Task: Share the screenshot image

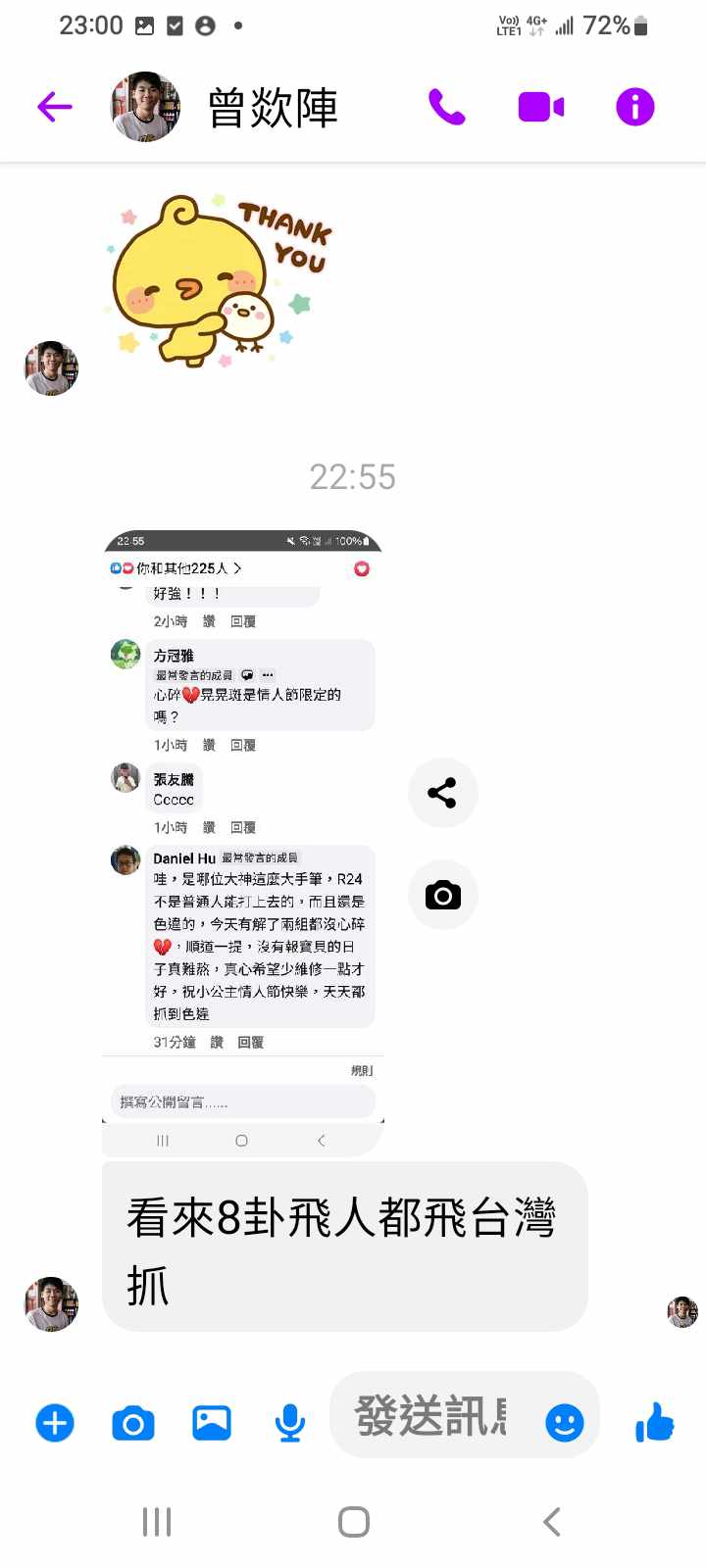Action: tap(442, 793)
